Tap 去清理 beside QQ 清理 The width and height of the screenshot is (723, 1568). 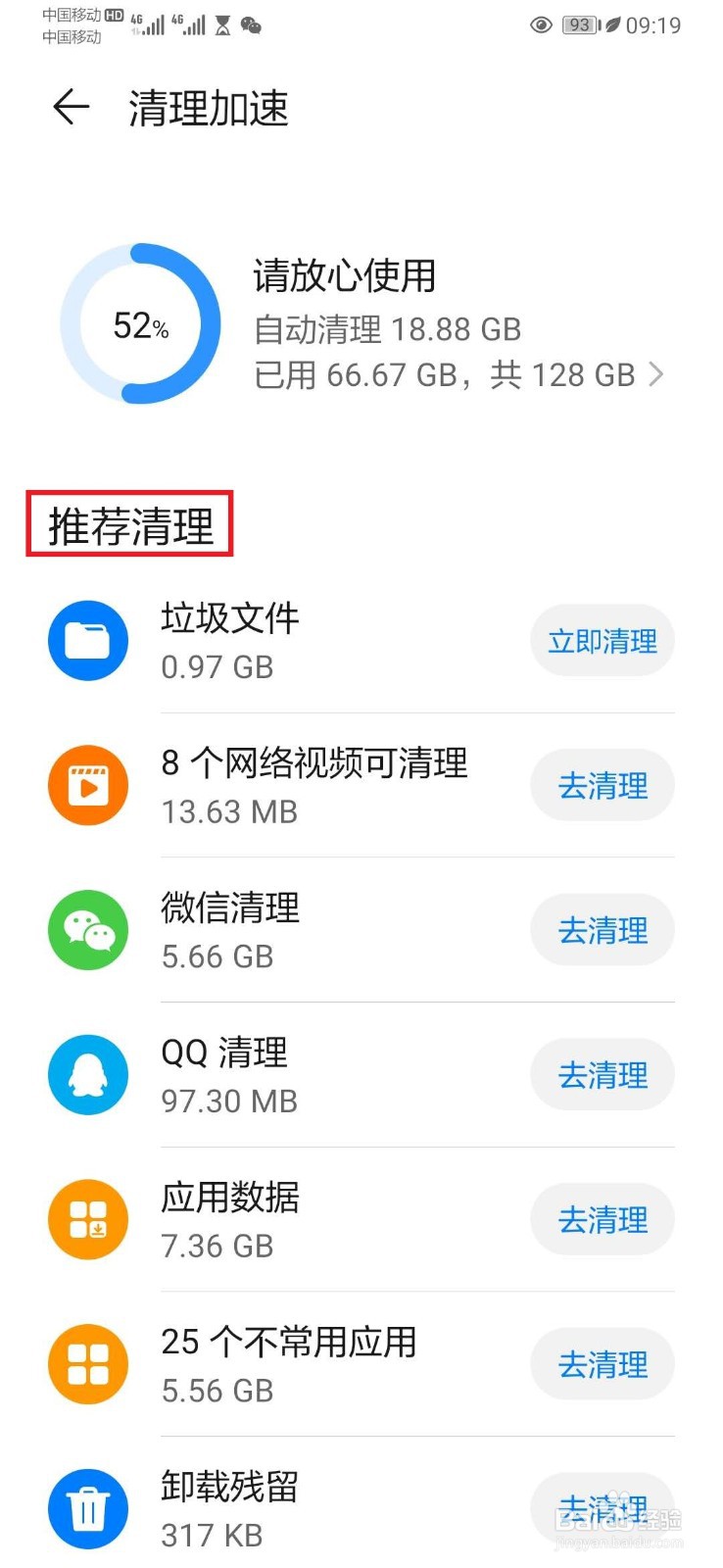602,1074
